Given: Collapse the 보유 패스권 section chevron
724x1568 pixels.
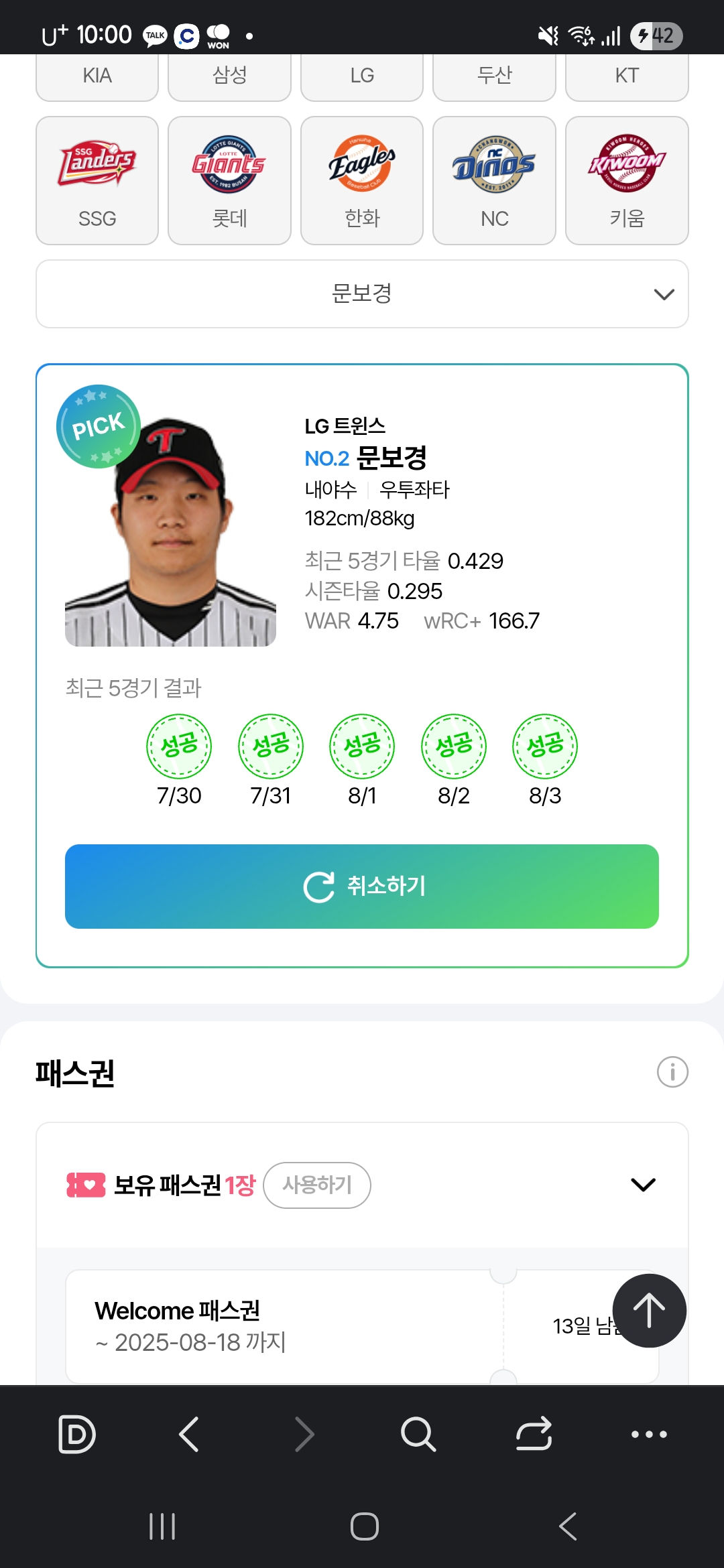Looking at the screenshot, I should (x=643, y=1185).
